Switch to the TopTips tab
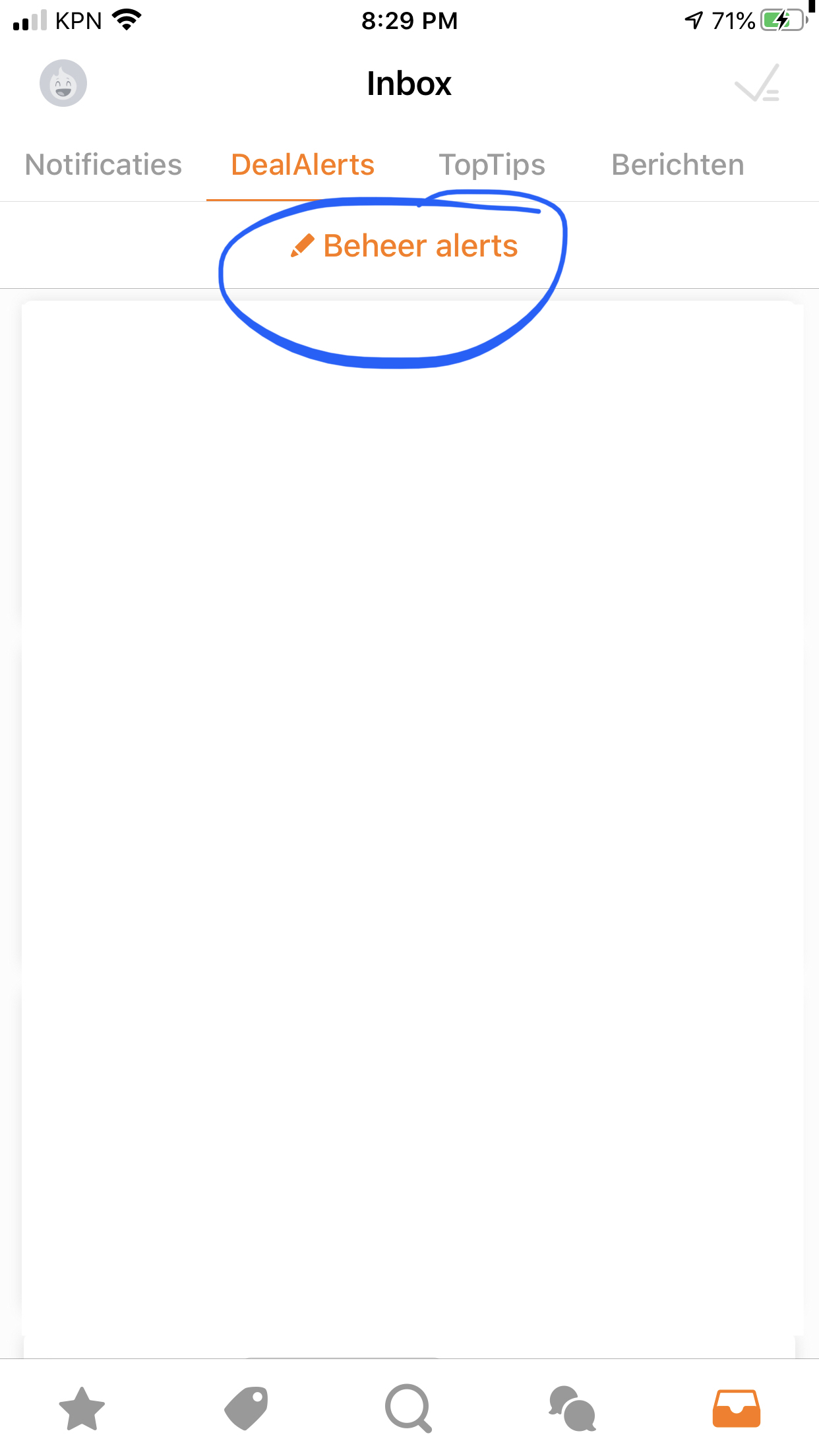Viewport: 819px width, 1456px height. [x=492, y=166]
